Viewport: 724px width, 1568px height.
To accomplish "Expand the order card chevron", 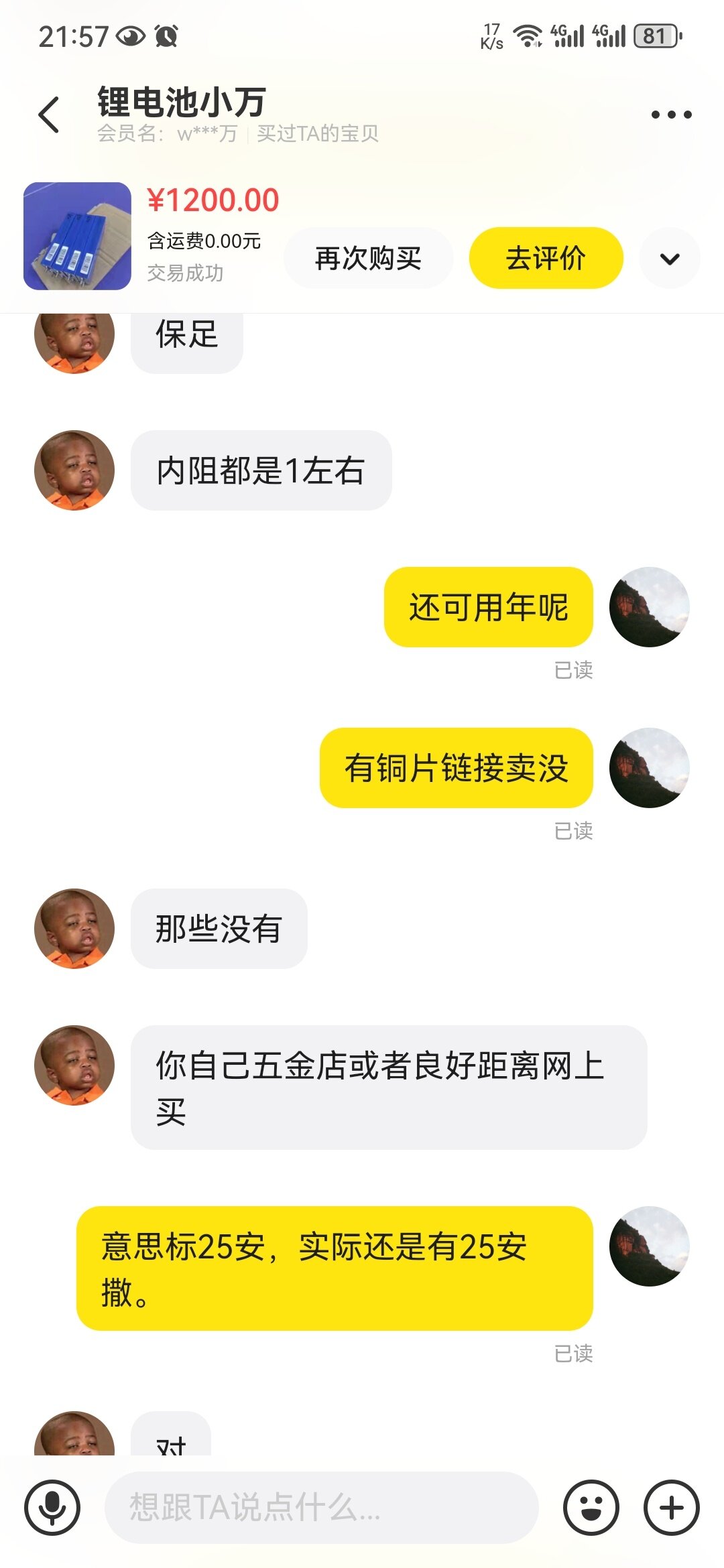I will pos(670,259).
